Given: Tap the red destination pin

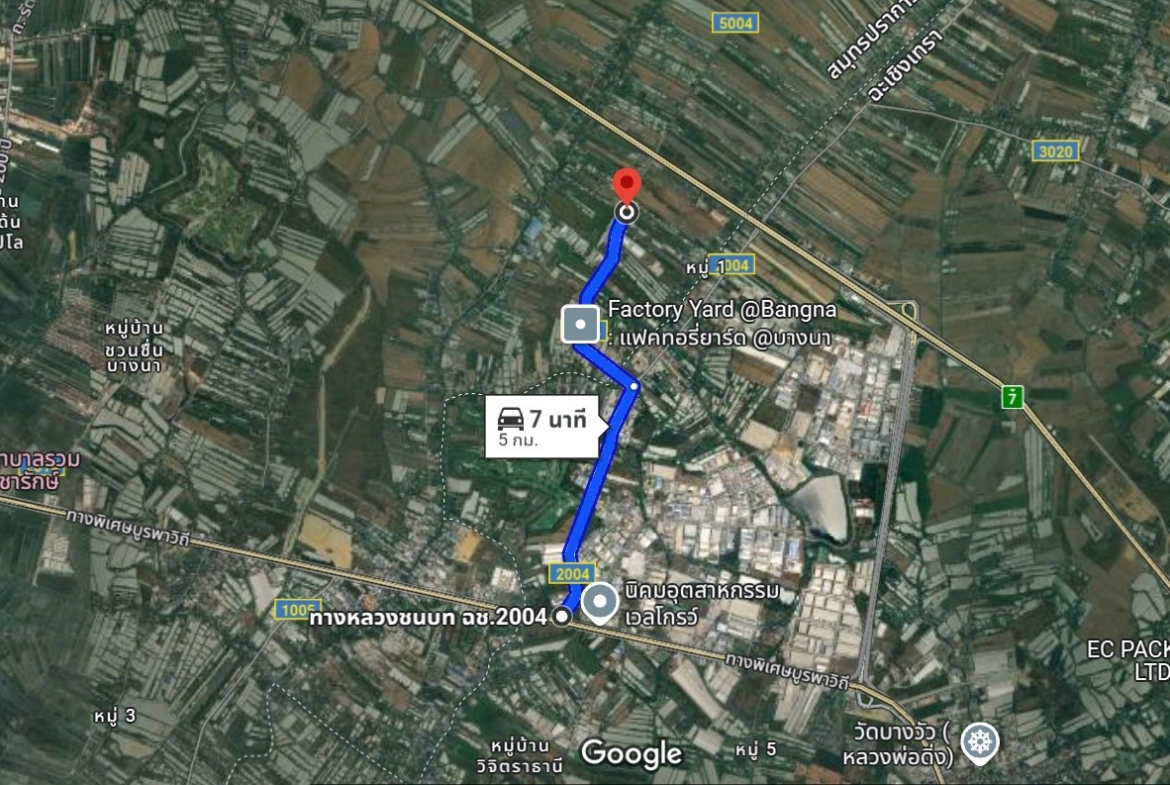Looking at the screenshot, I should [x=626, y=187].
